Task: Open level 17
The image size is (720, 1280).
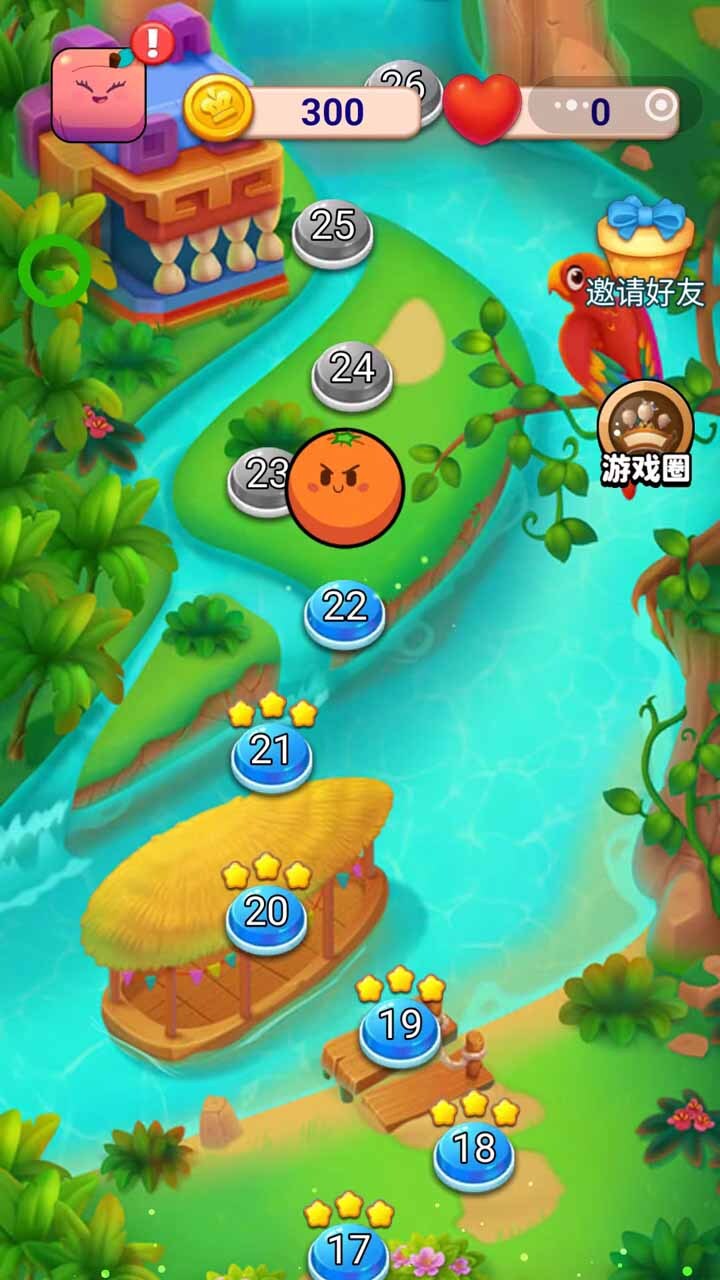Action: point(348,1252)
